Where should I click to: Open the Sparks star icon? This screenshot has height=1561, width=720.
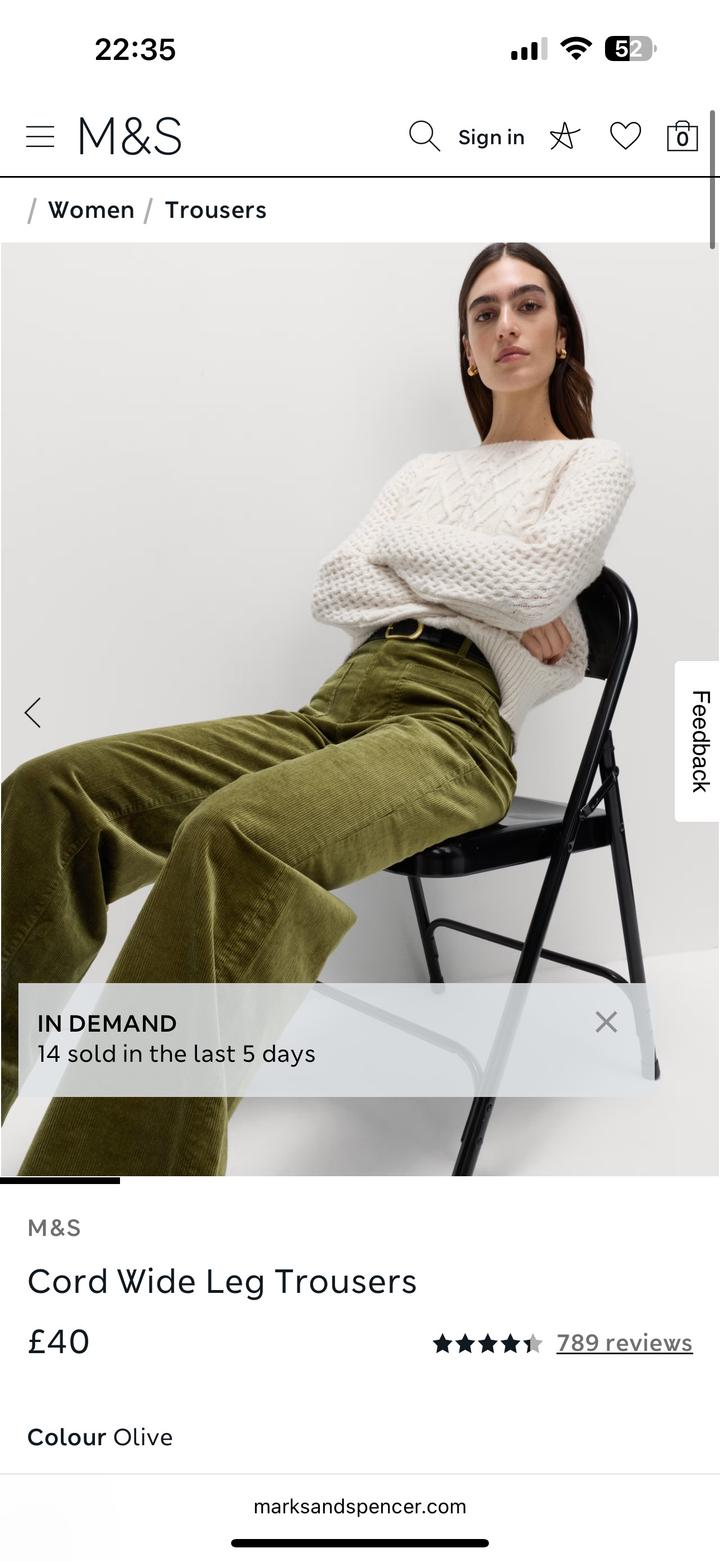tap(564, 137)
